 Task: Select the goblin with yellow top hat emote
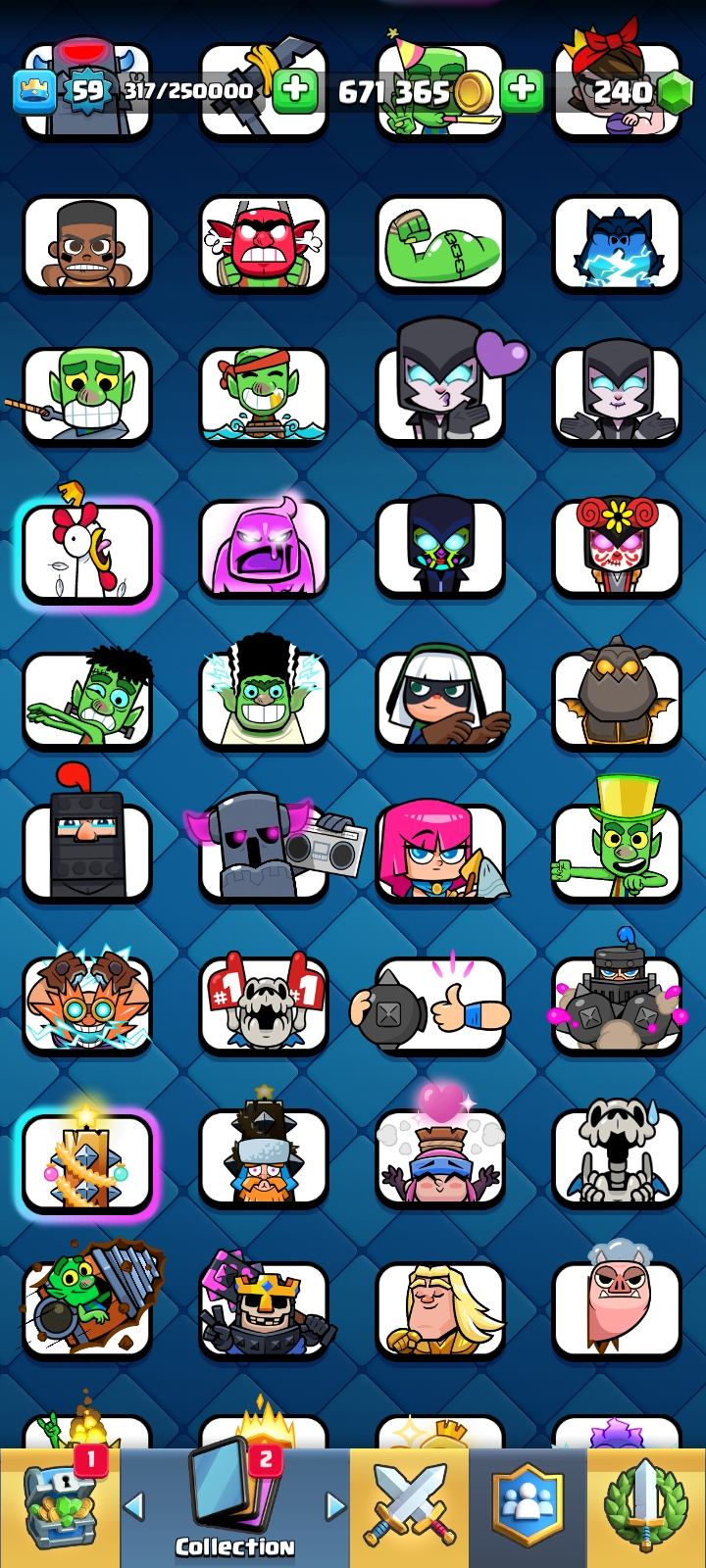pyautogui.click(x=616, y=849)
